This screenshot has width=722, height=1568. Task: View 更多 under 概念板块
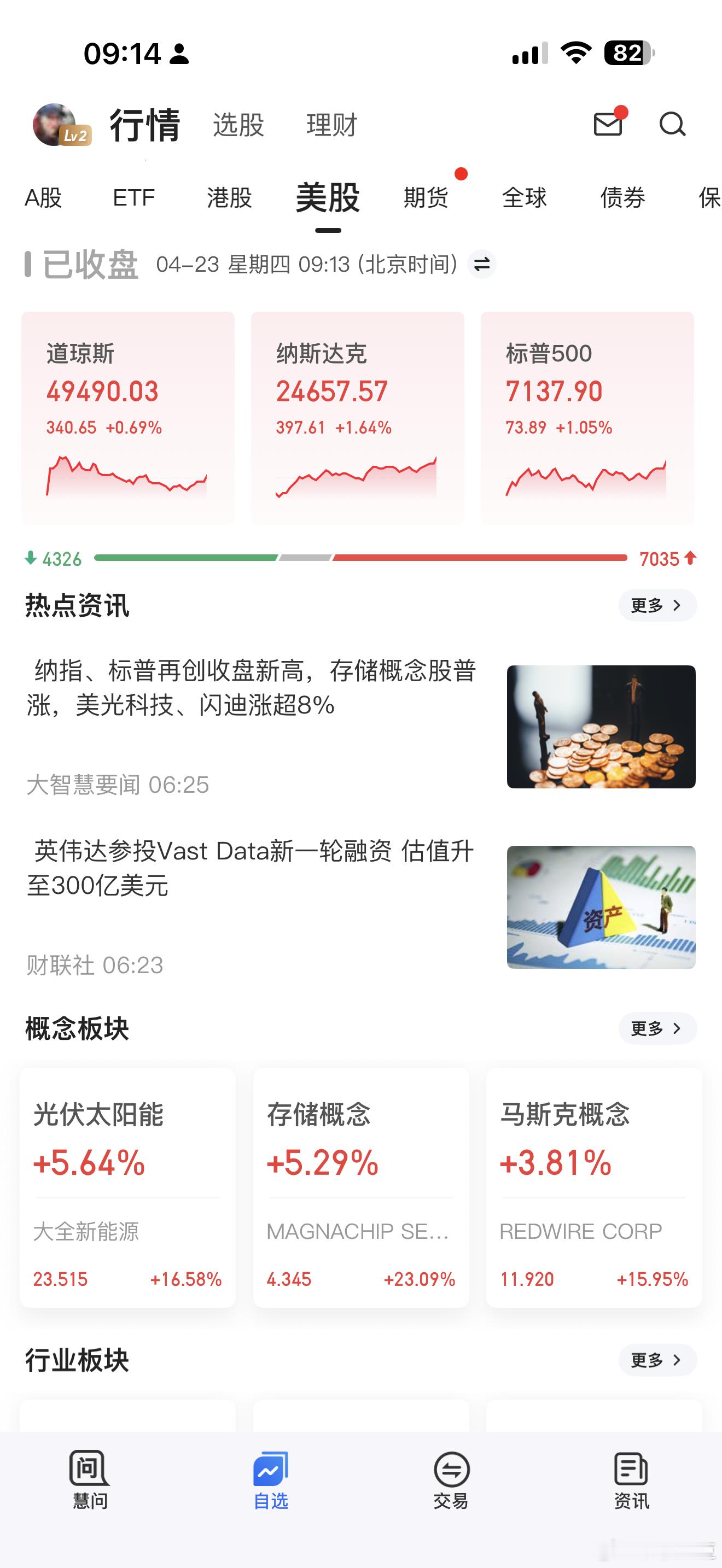[657, 1029]
